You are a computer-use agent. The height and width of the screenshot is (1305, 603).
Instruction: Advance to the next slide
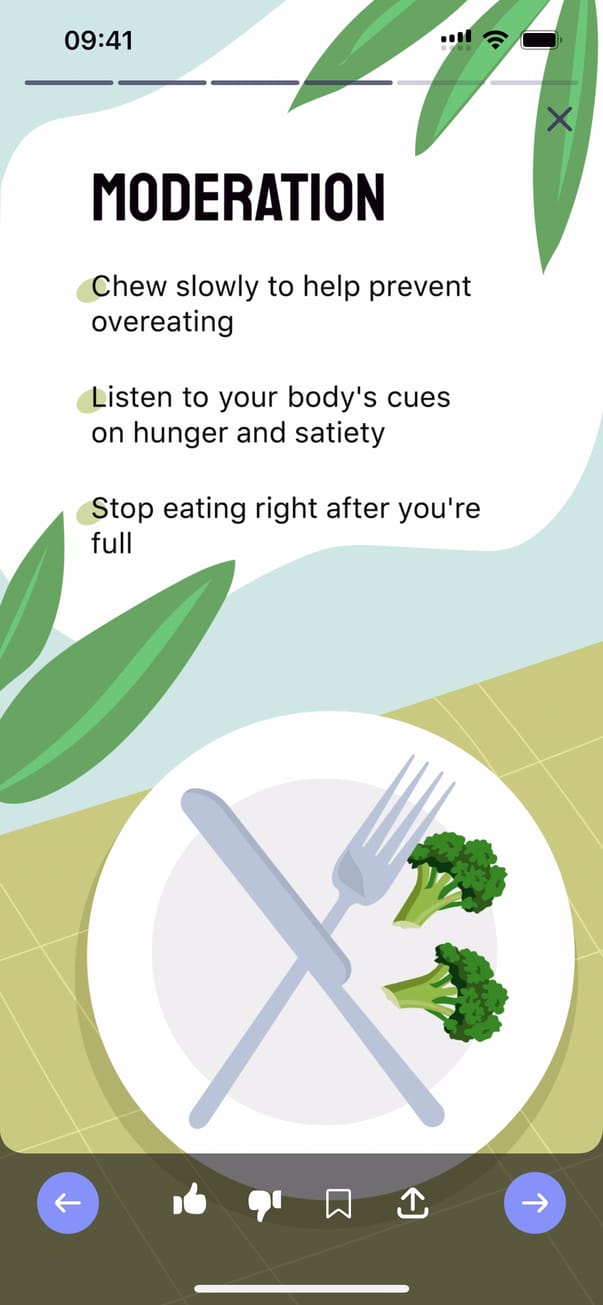point(535,1203)
